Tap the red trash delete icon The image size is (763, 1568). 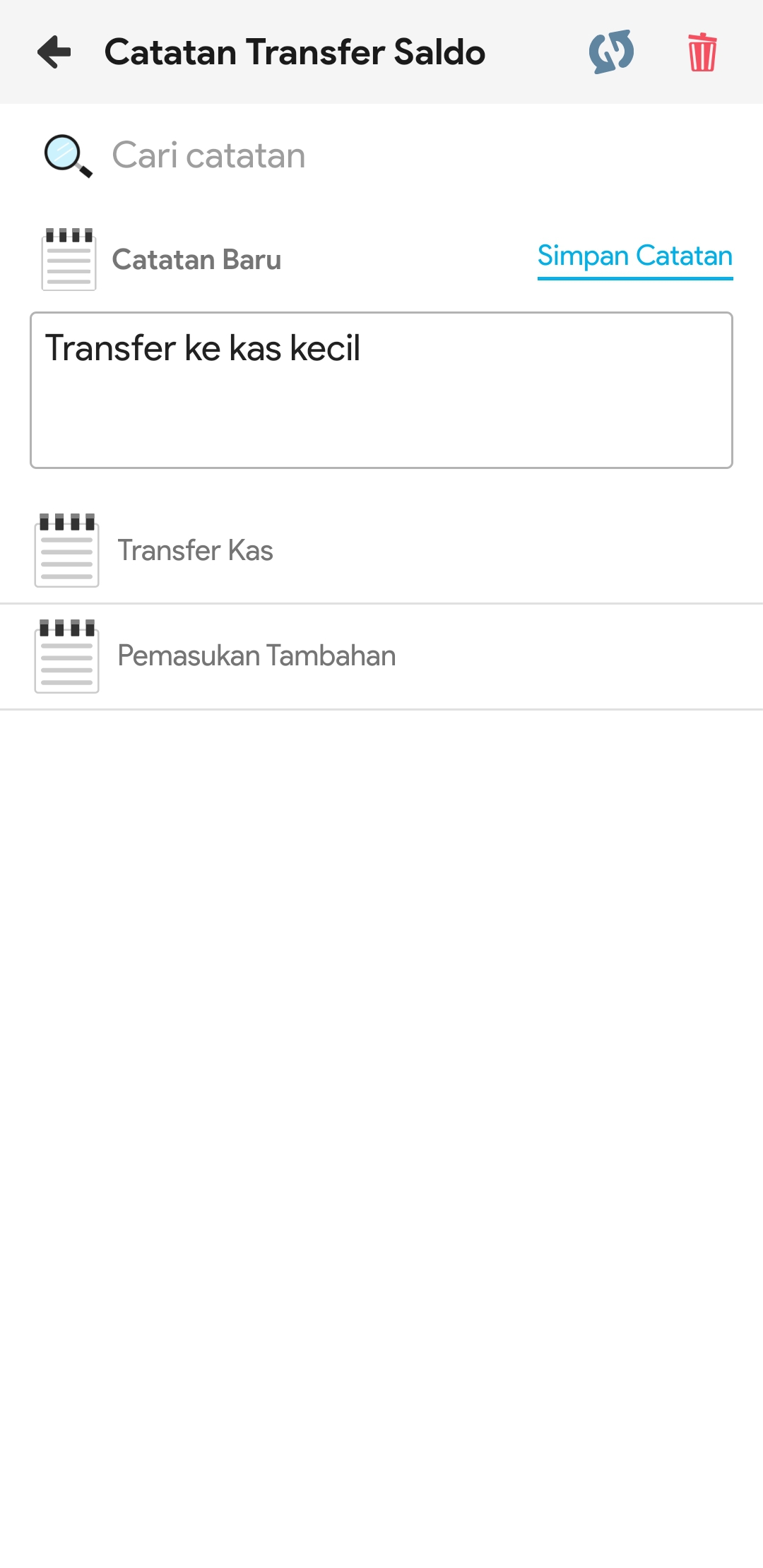tap(702, 52)
